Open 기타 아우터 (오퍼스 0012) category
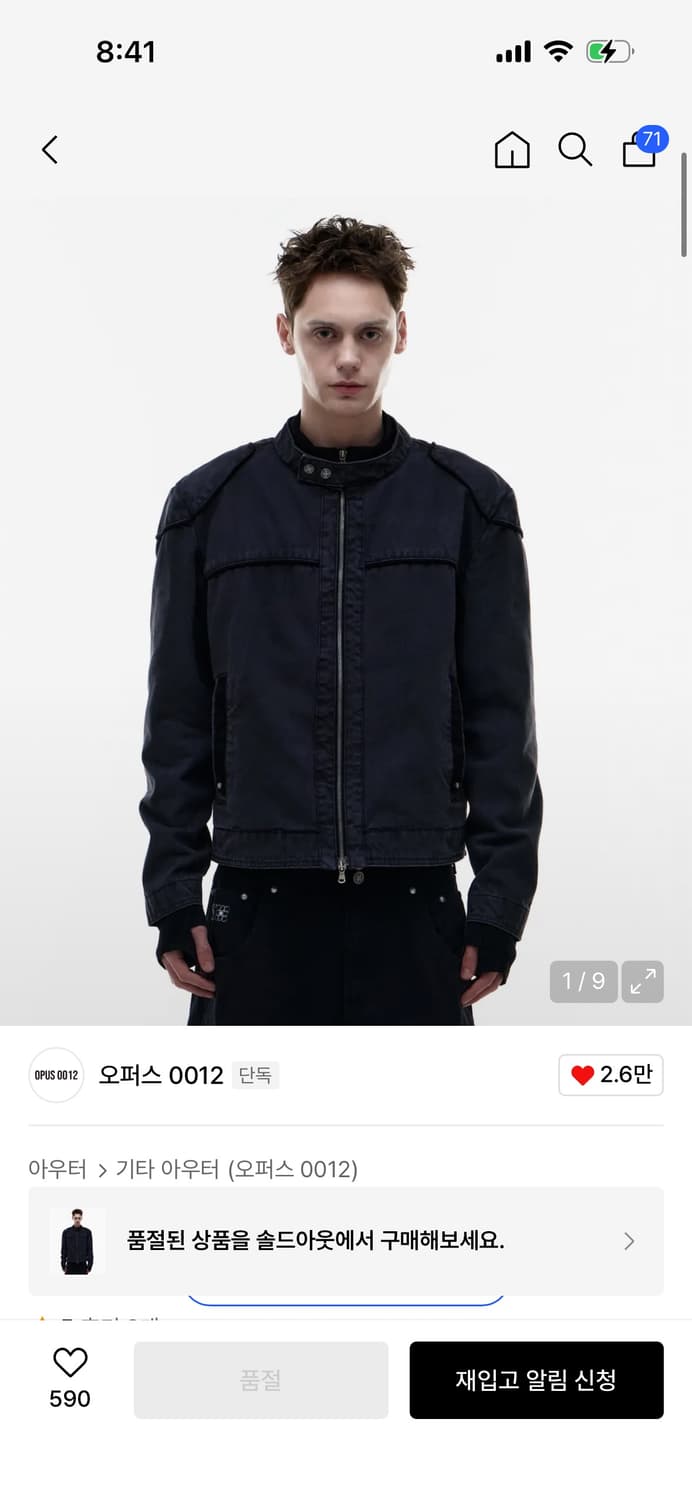 tap(236, 1168)
